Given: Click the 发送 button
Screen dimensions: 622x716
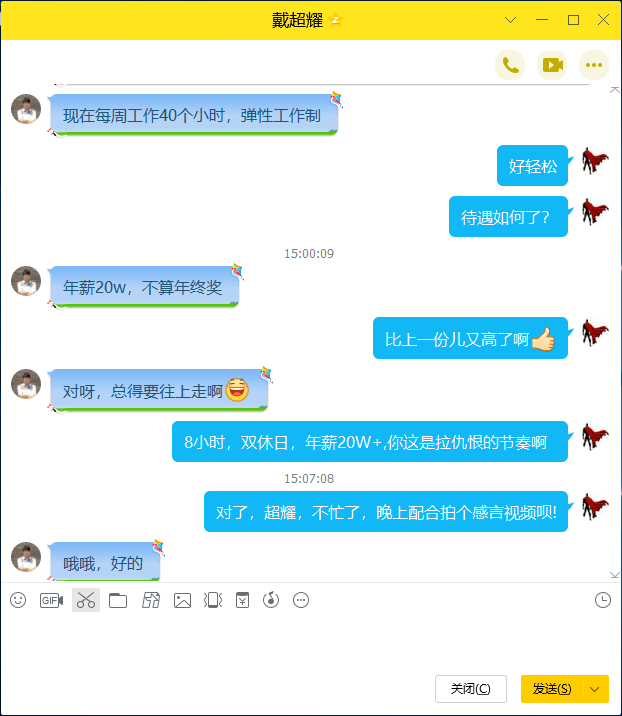Looking at the screenshot, I should point(552,689).
